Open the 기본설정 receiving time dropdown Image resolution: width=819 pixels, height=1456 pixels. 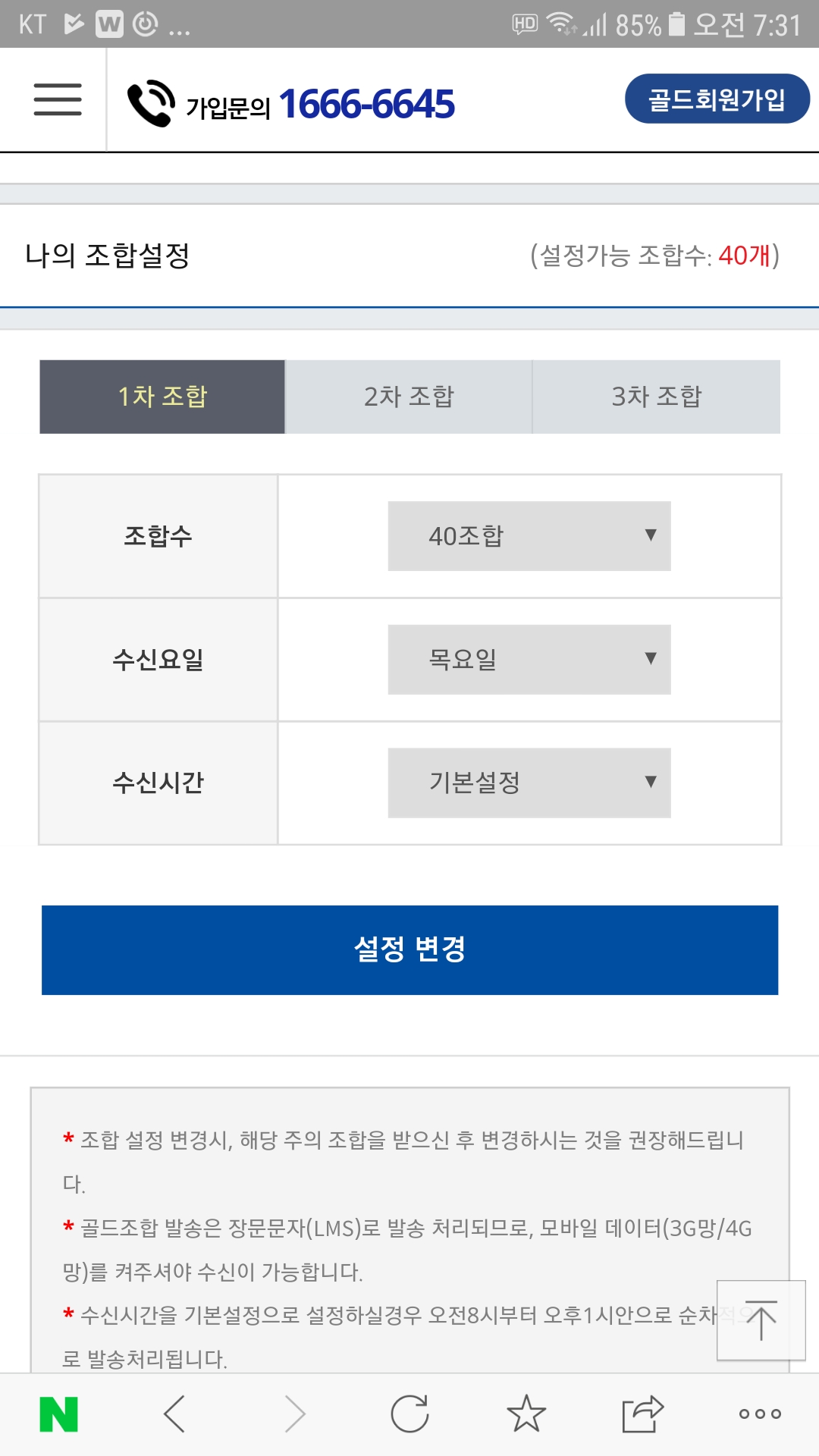pyautogui.click(x=529, y=783)
